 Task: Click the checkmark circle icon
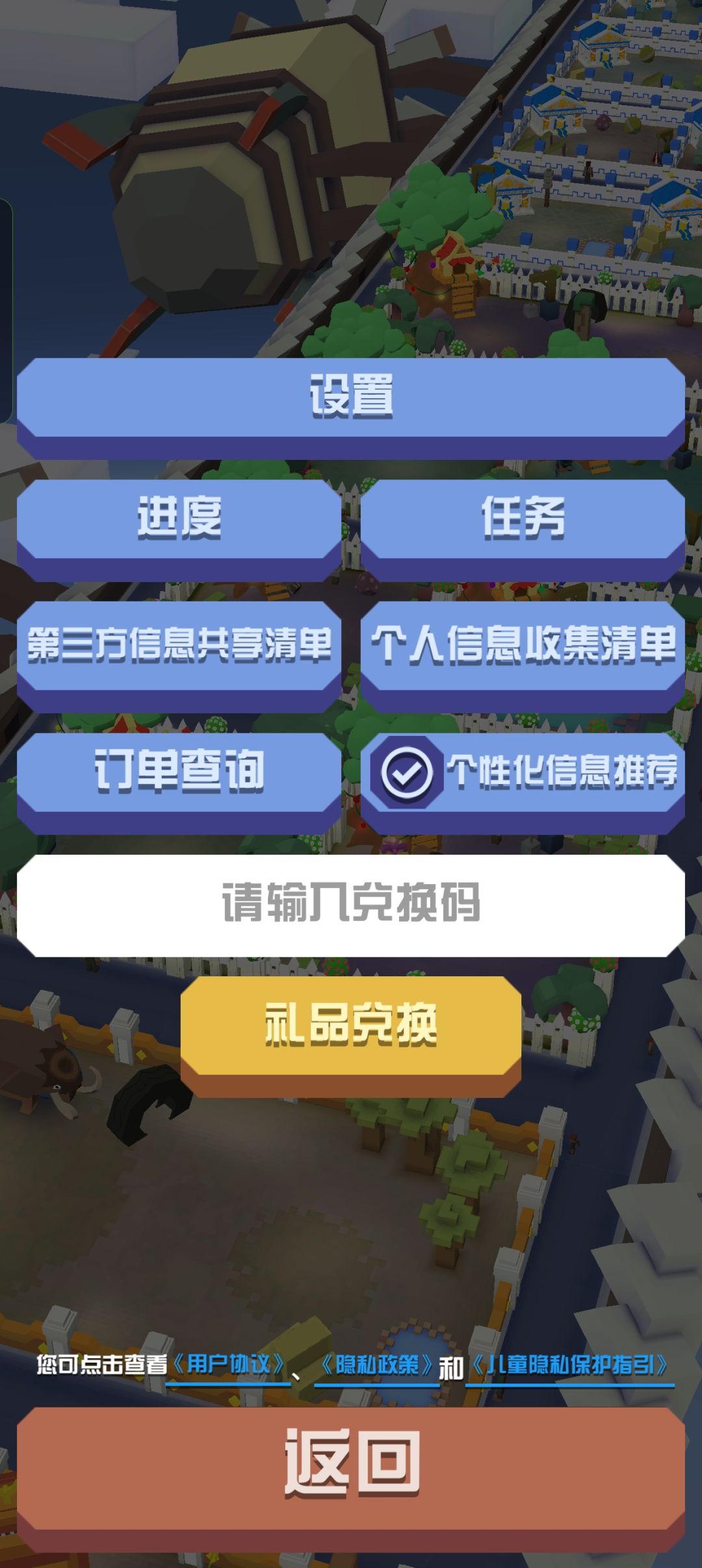pyautogui.click(x=406, y=773)
